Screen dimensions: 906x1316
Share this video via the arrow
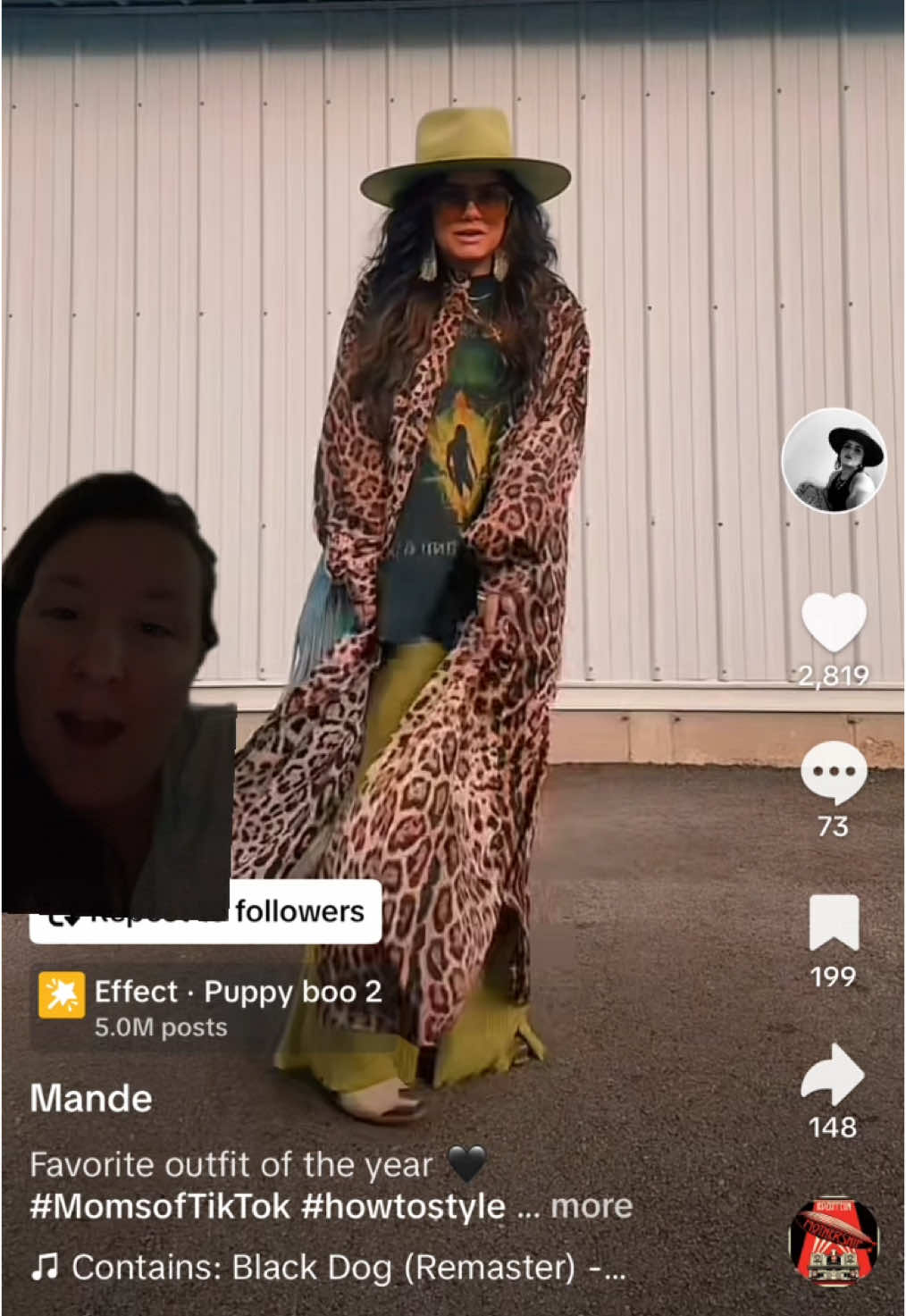(833, 1074)
